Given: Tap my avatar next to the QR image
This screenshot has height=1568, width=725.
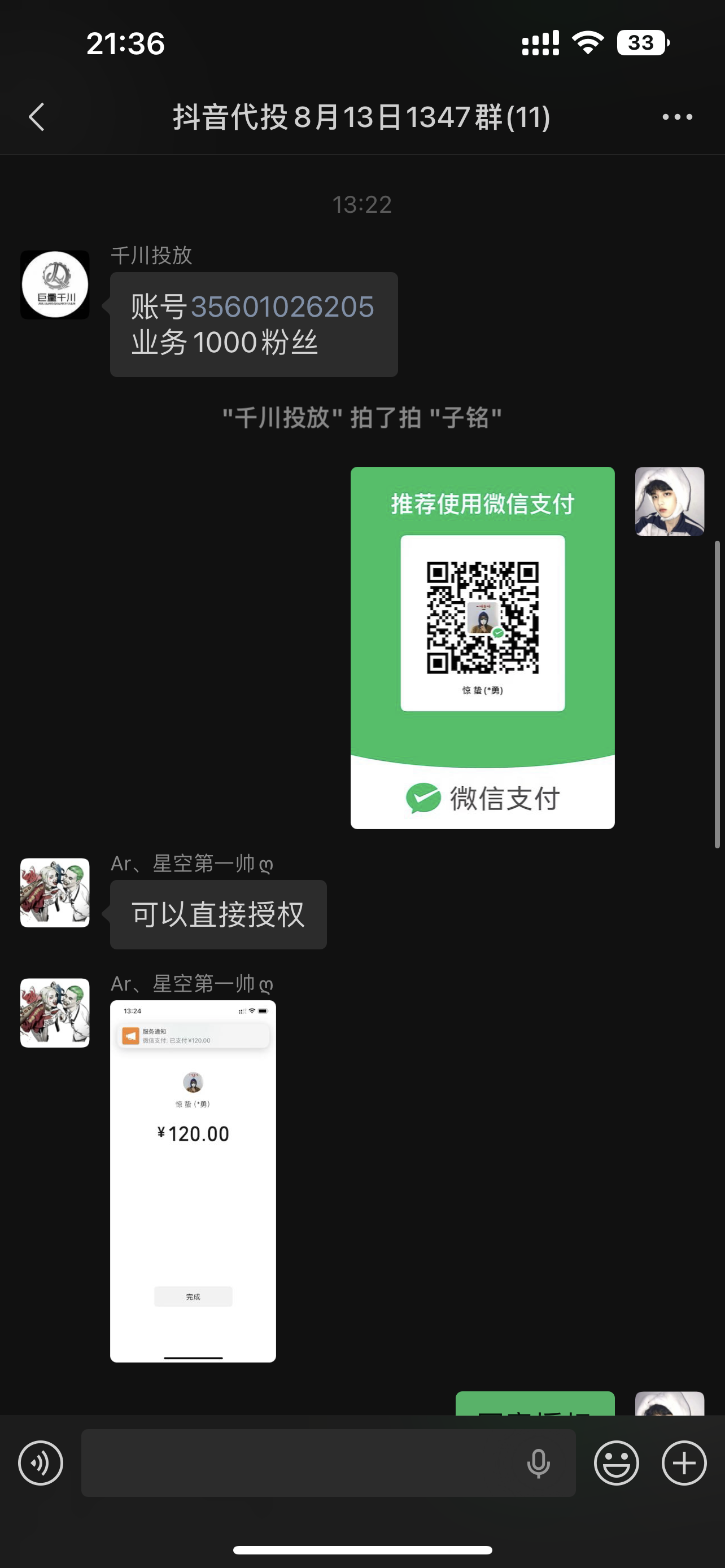Looking at the screenshot, I should (x=670, y=502).
